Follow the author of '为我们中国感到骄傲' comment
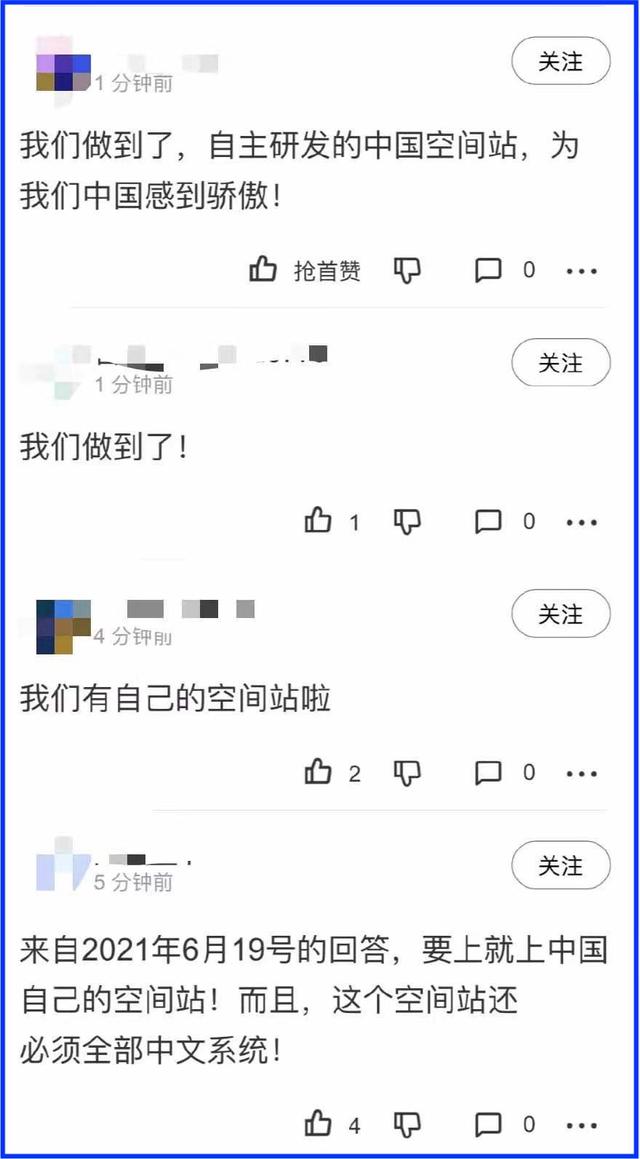 (560, 62)
